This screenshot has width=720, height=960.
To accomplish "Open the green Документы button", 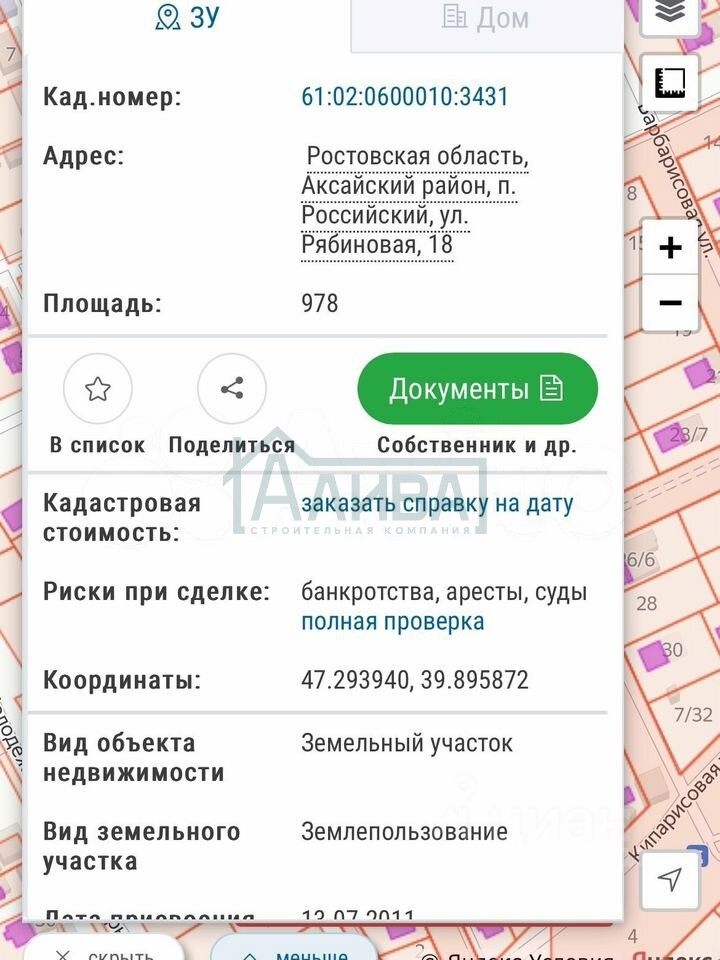I will pyautogui.click(x=477, y=389).
